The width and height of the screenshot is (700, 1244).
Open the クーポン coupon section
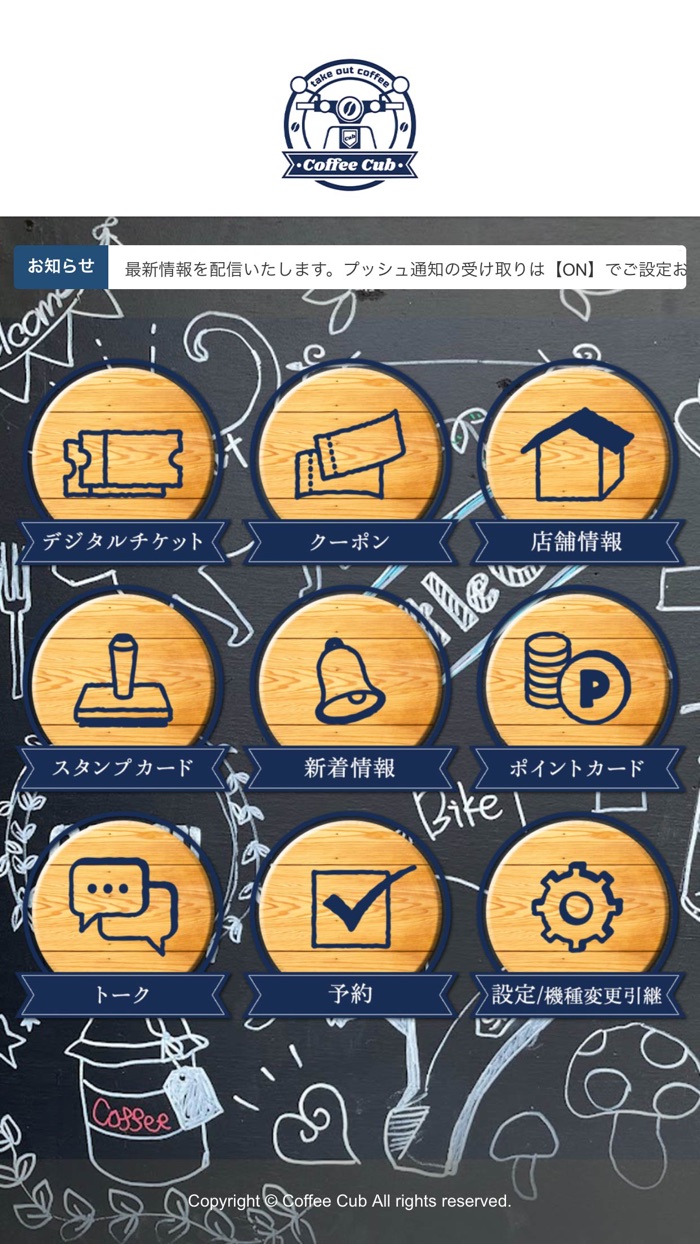tap(350, 464)
